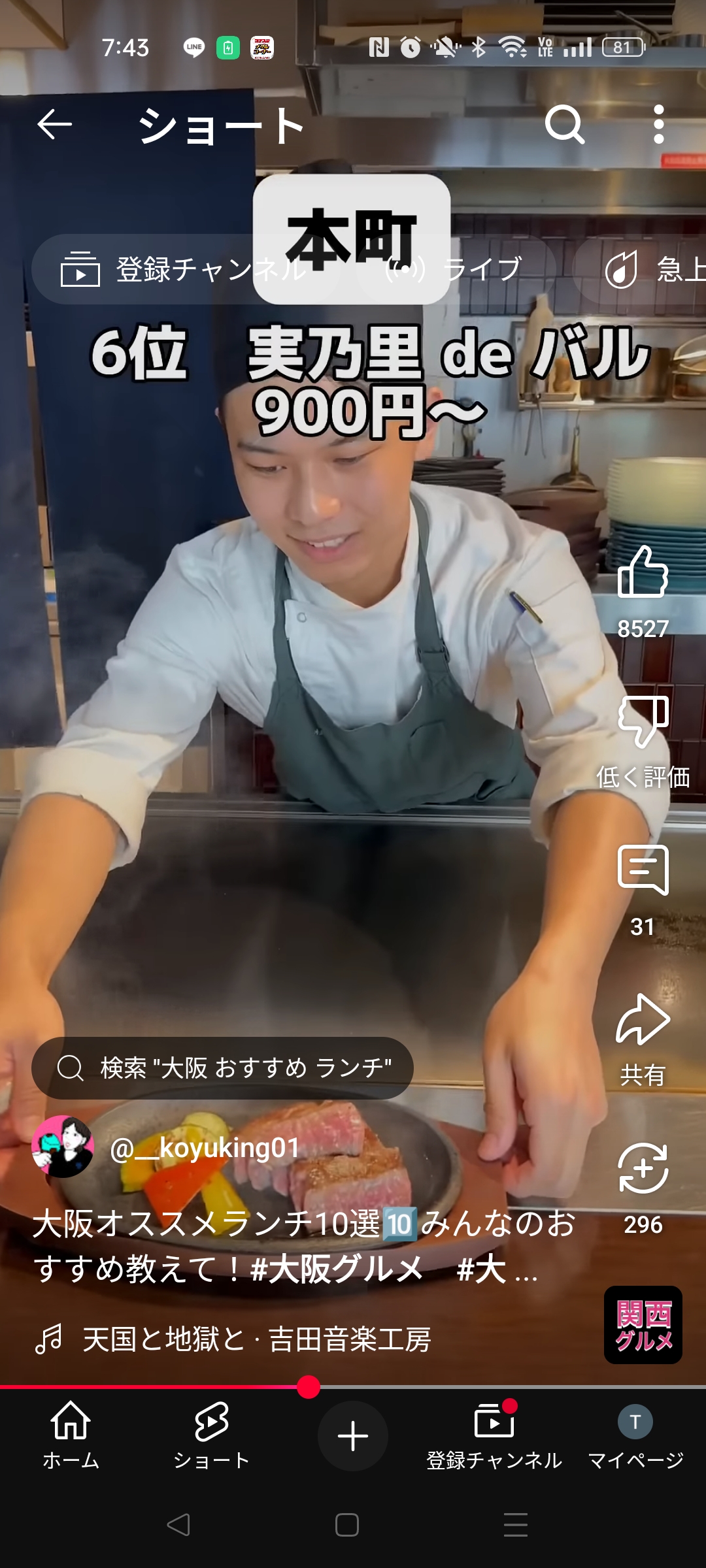Like this Short video
Viewport: 706px width, 1568px height.
pyautogui.click(x=643, y=572)
